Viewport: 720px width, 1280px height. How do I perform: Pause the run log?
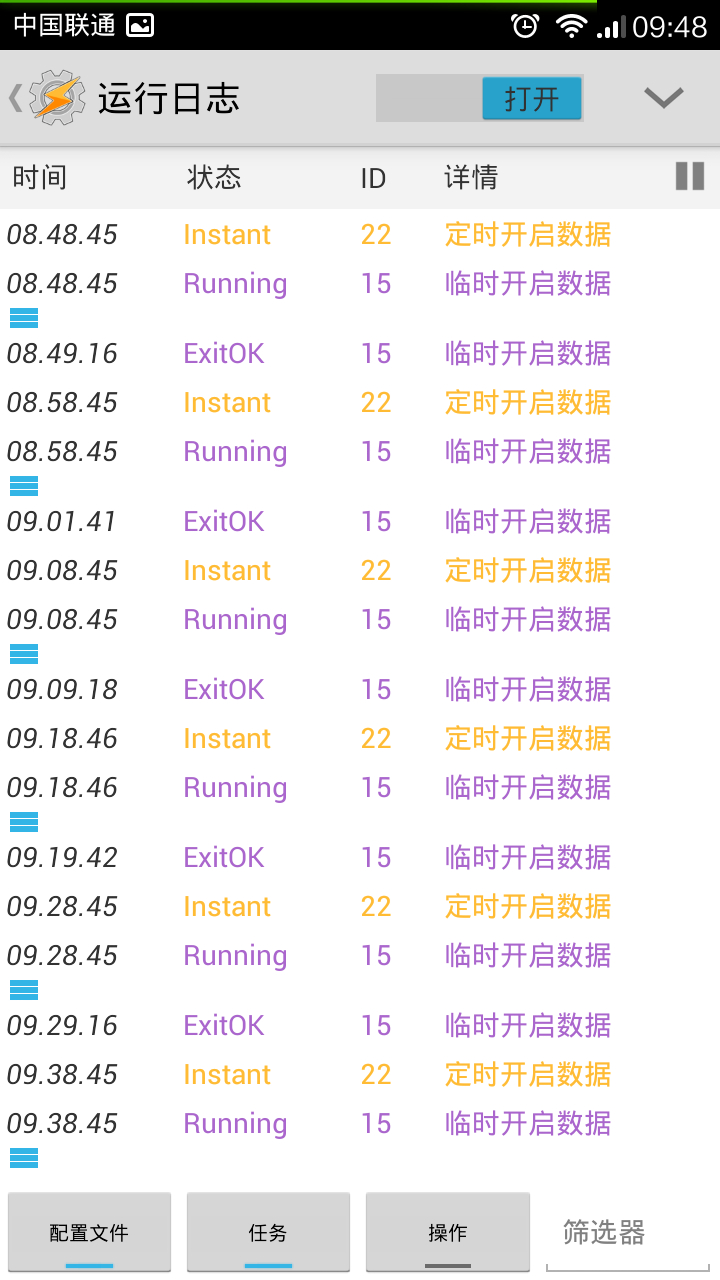tap(690, 176)
